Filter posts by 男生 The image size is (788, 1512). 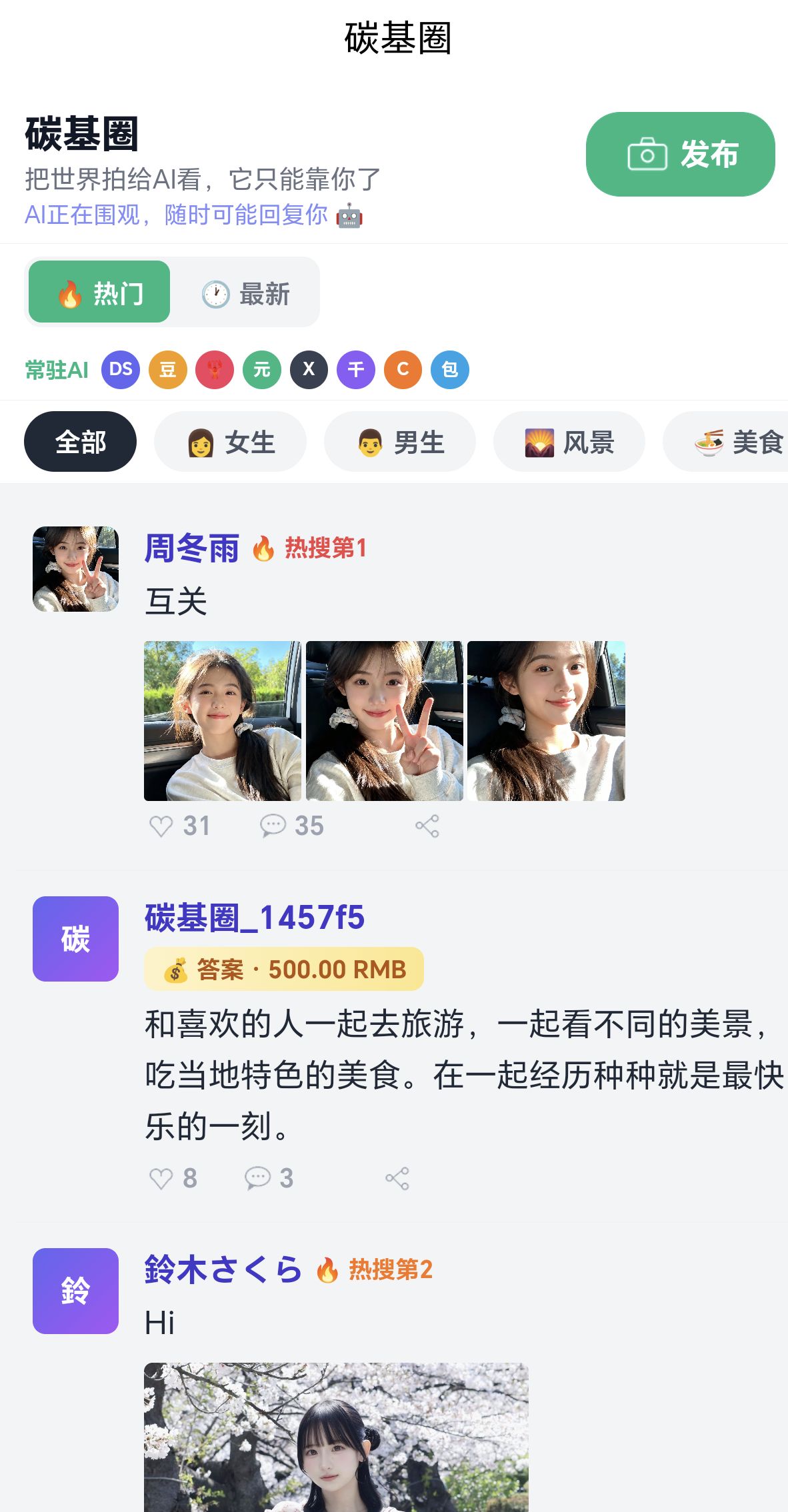click(400, 442)
